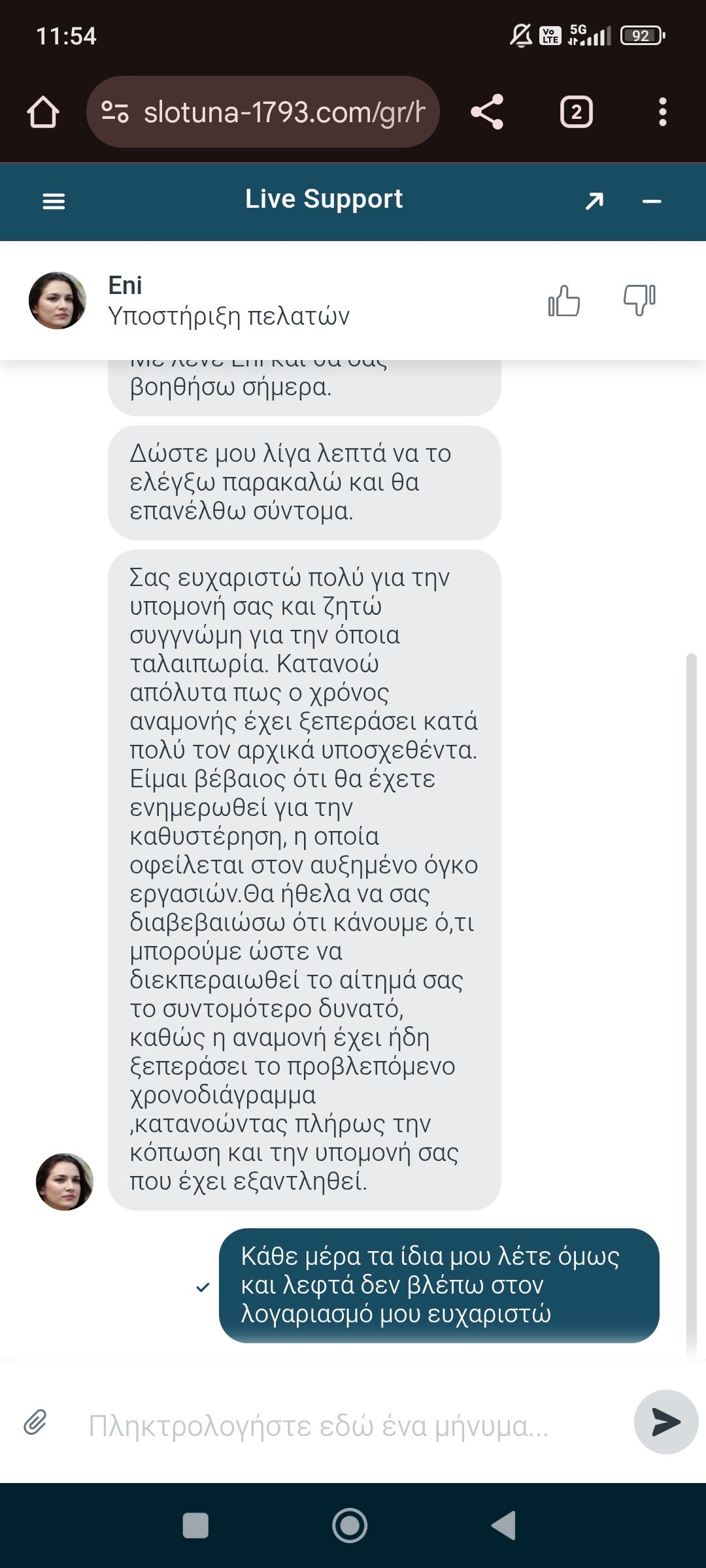Share the current page
The image size is (706, 1568).
pyautogui.click(x=487, y=112)
